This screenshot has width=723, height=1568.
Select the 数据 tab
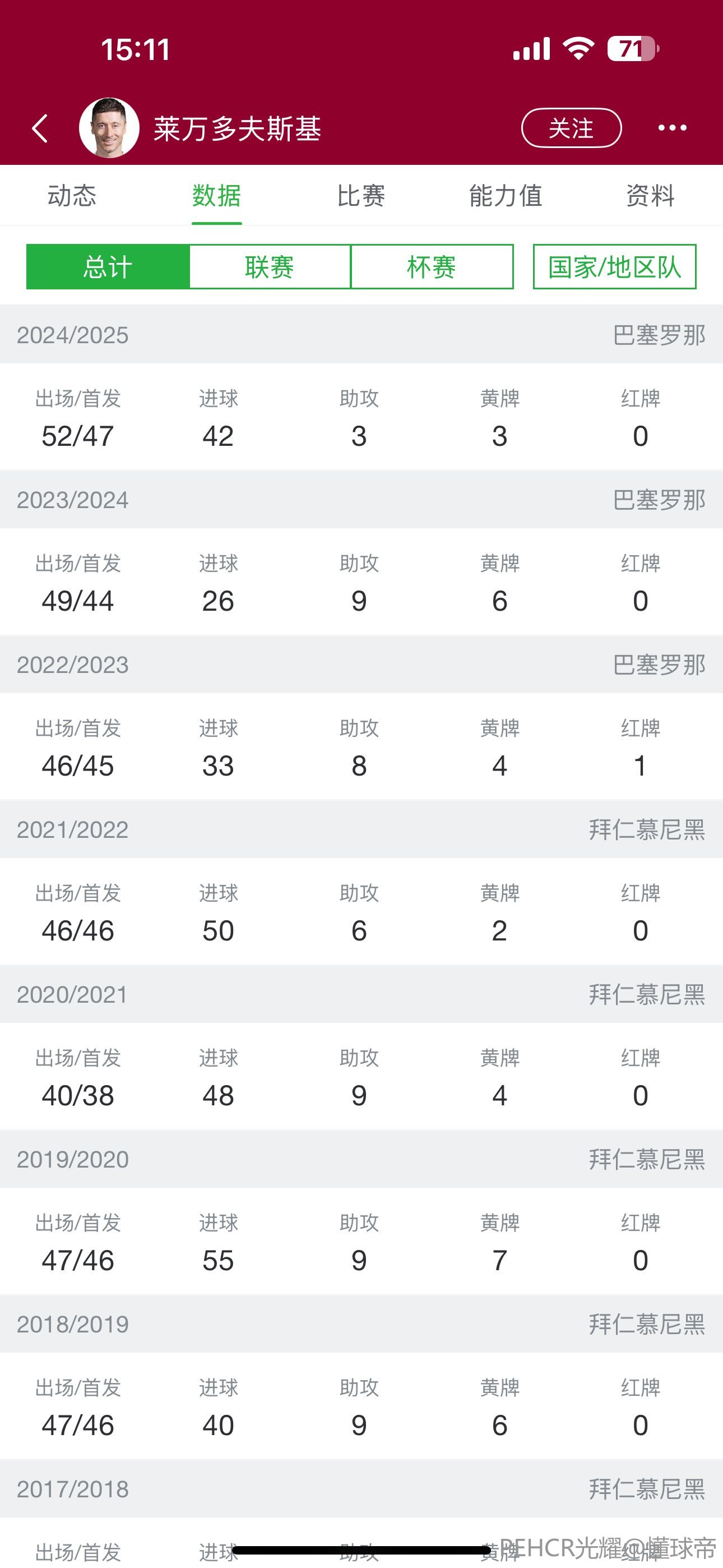[x=217, y=196]
